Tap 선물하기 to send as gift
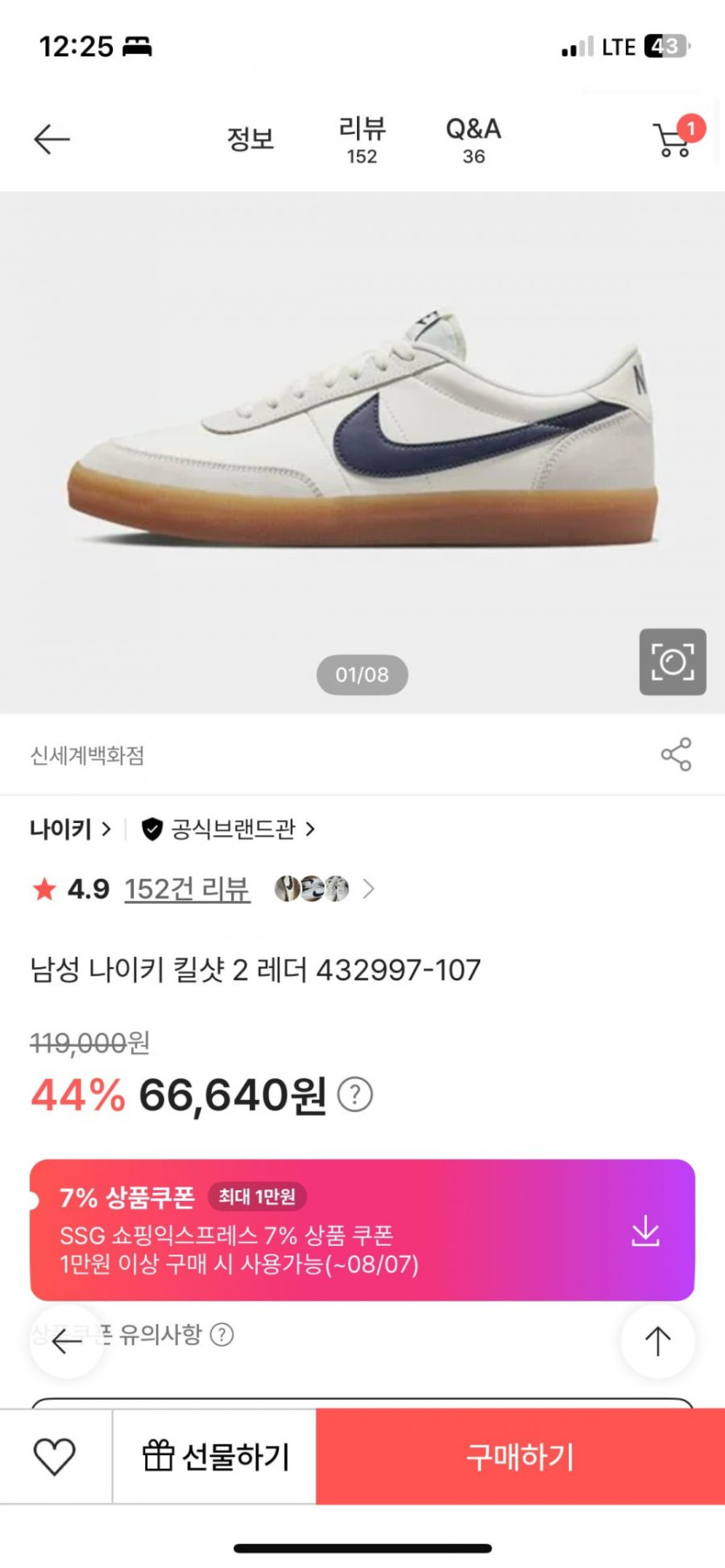 [x=215, y=1456]
